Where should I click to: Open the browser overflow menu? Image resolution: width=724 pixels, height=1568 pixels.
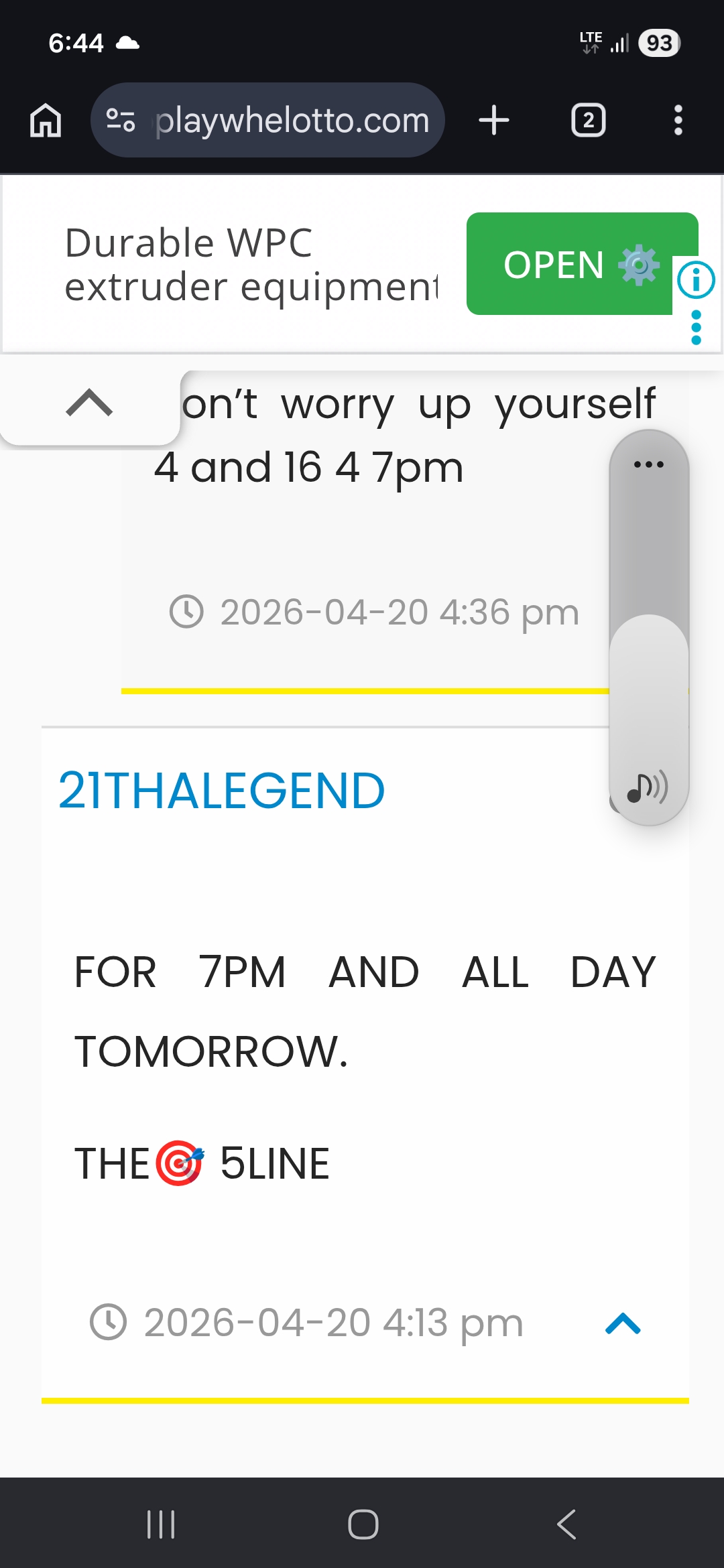[x=678, y=121]
